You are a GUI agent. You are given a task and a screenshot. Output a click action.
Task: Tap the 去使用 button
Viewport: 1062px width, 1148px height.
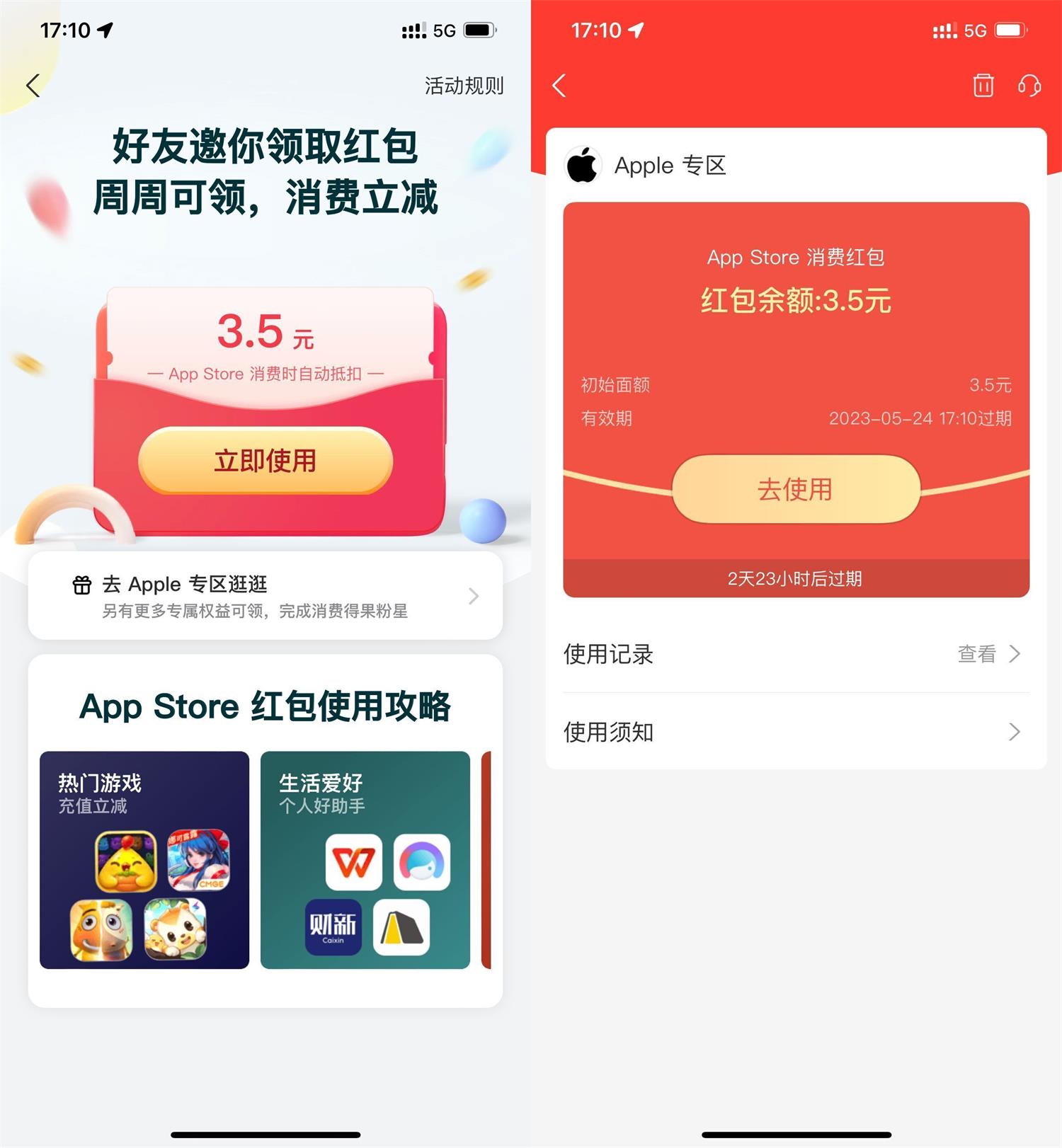pyautogui.click(x=796, y=489)
